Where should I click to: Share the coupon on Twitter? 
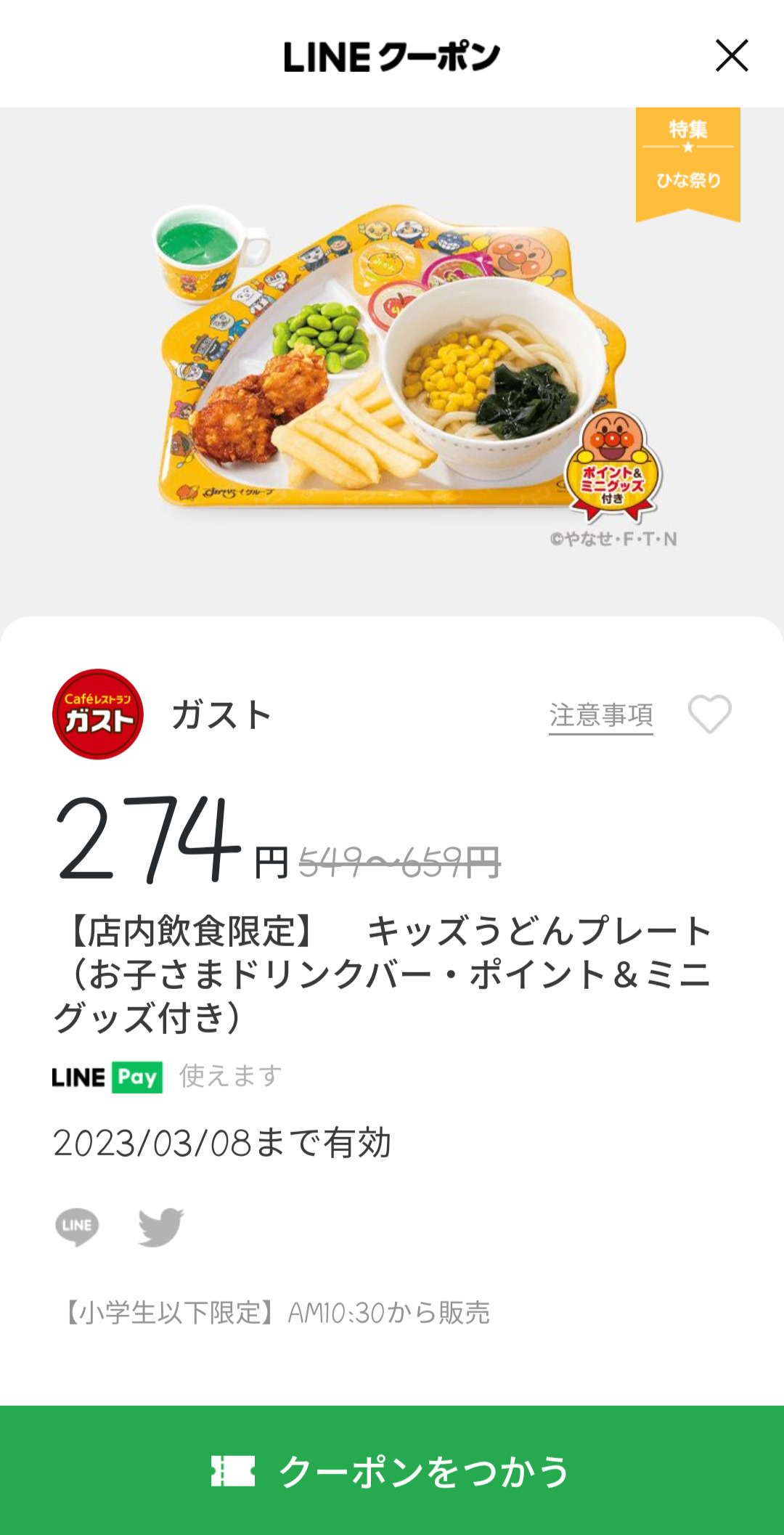point(160,1226)
